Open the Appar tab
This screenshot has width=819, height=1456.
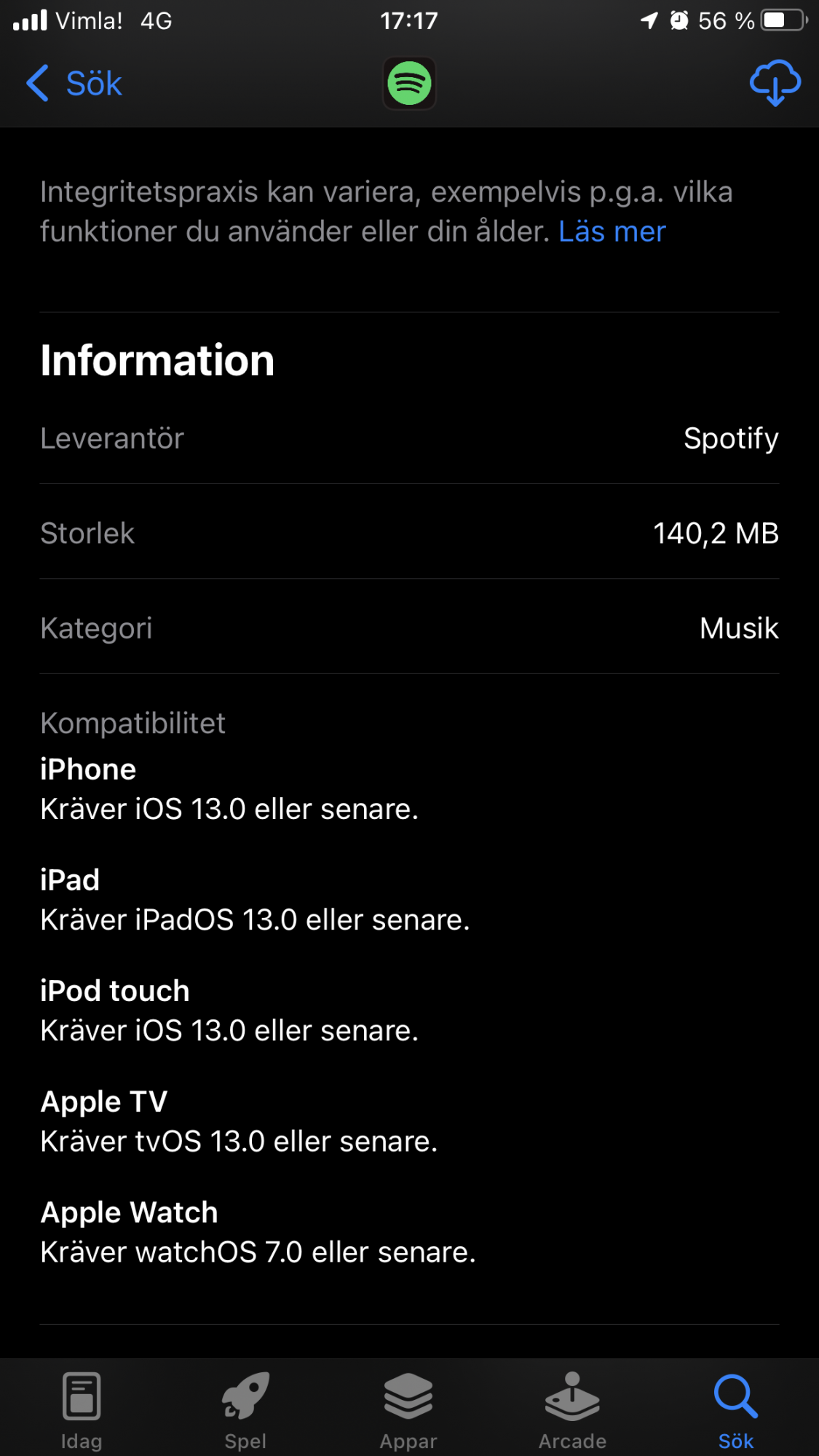coord(408,1410)
